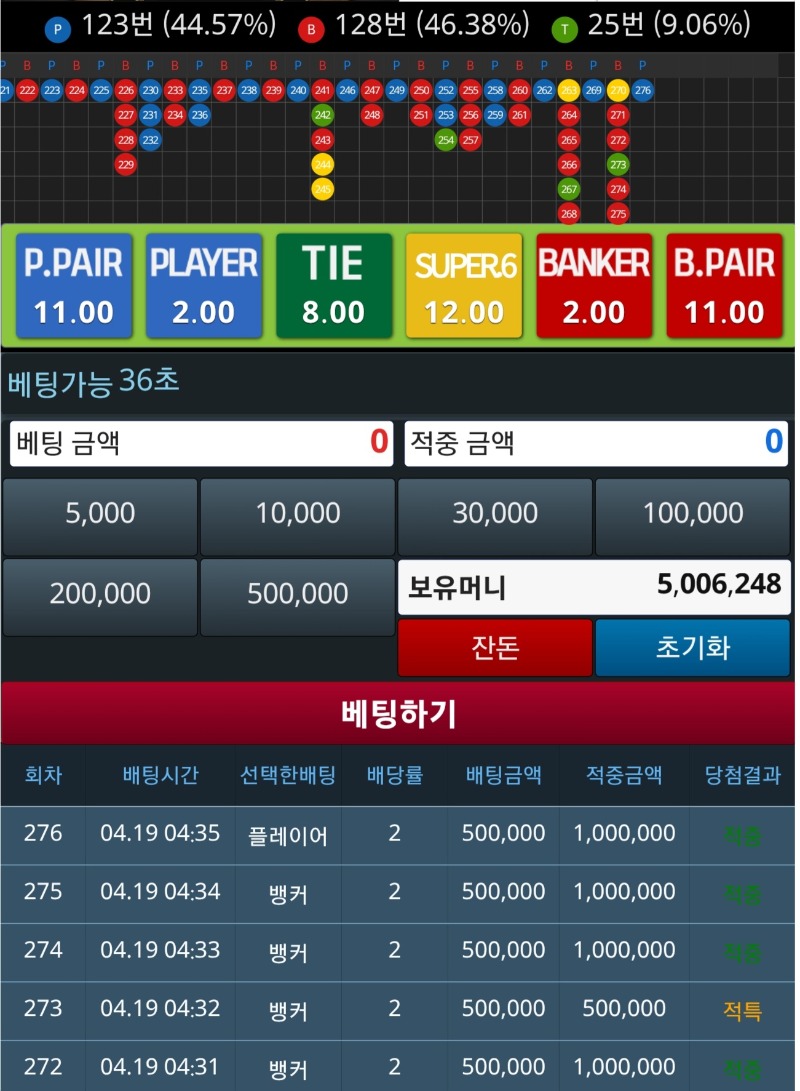Screen dimensions: 800x1091
Task: Pick the TIE 8.00 bet
Action: click(x=334, y=286)
